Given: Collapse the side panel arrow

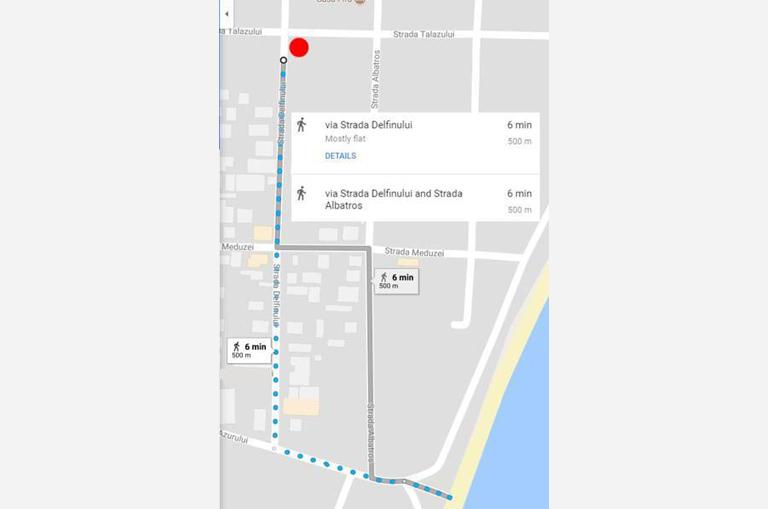Looking at the screenshot, I should tap(227, 14).
